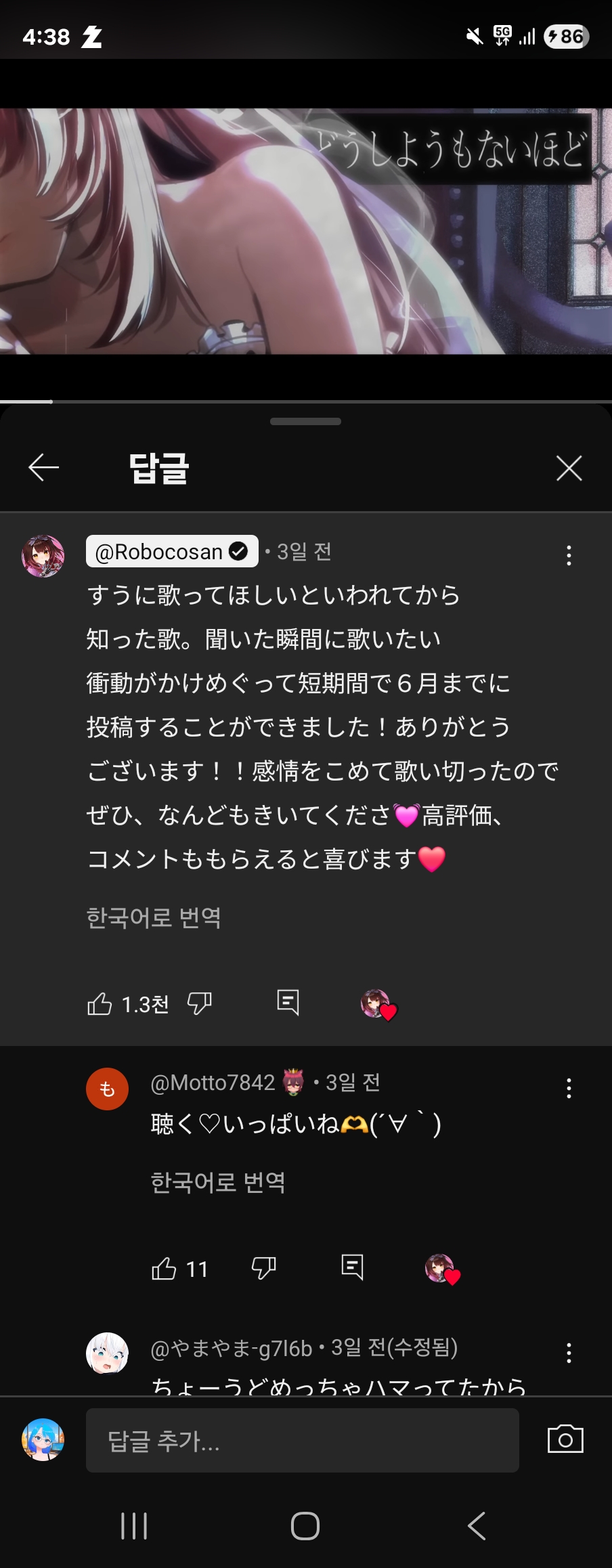Dislike @Motto7842's reply
Image resolution: width=612 pixels, height=1568 pixels.
point(263,1267)
